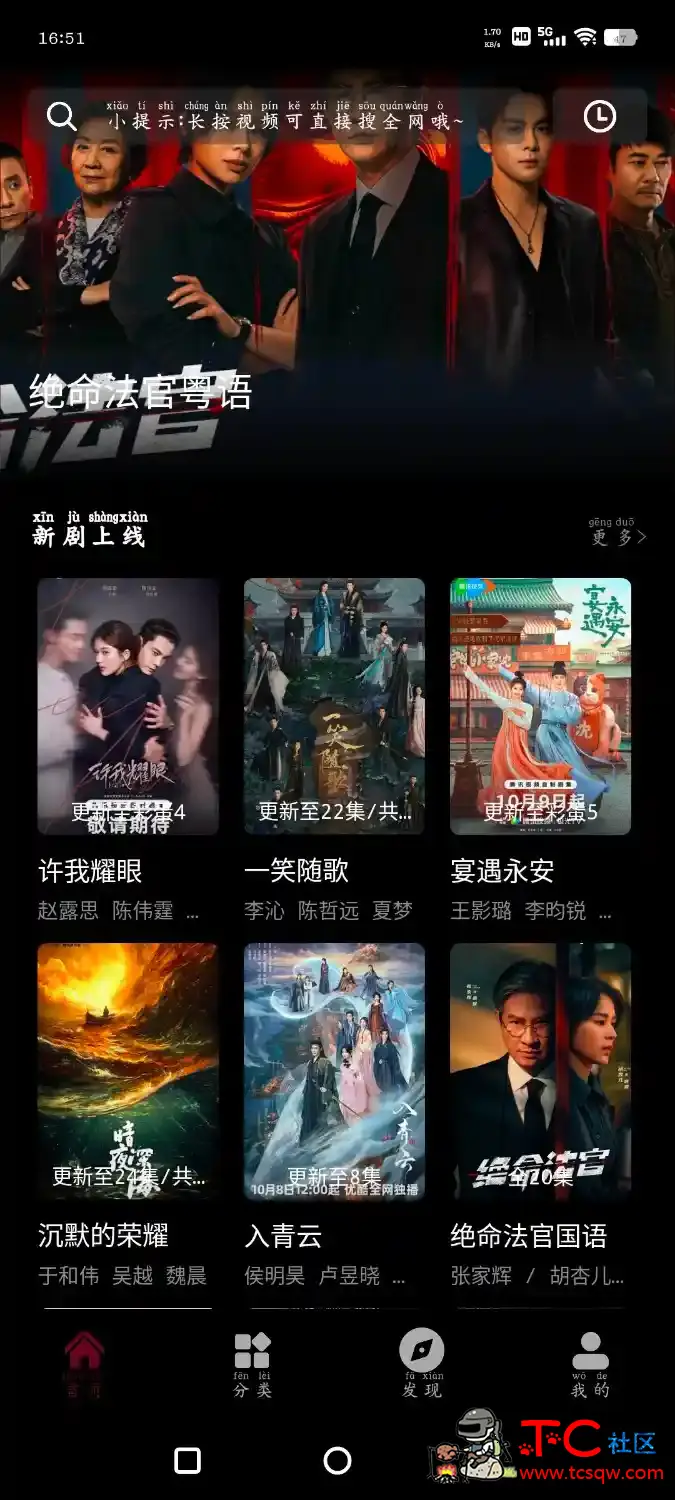Viewport: 675px width, 1500px height.
Task: Open the 绝命法官粤语 featured banner
Action: coord(337,300)
